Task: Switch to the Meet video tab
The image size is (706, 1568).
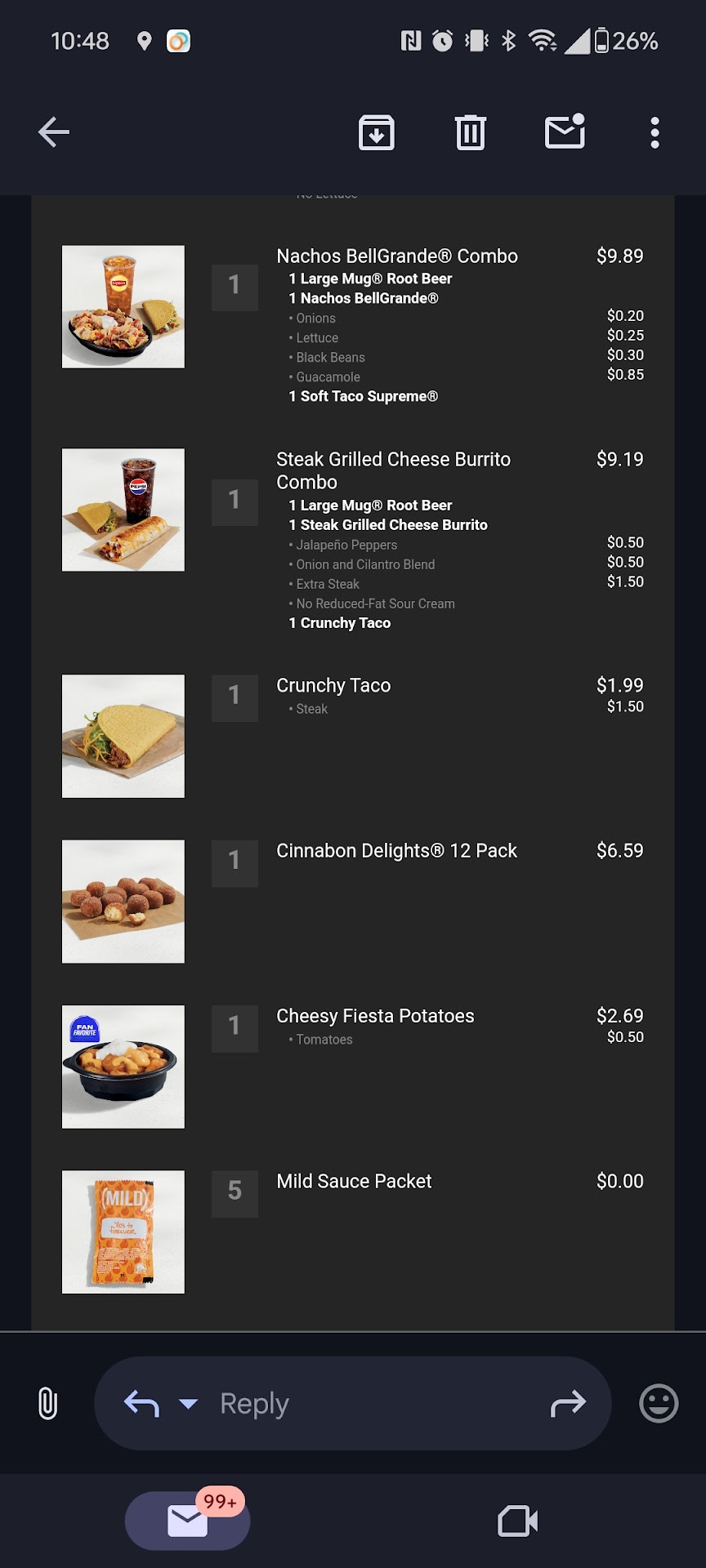Action: pyautogui.click(x=517, y=1521)
